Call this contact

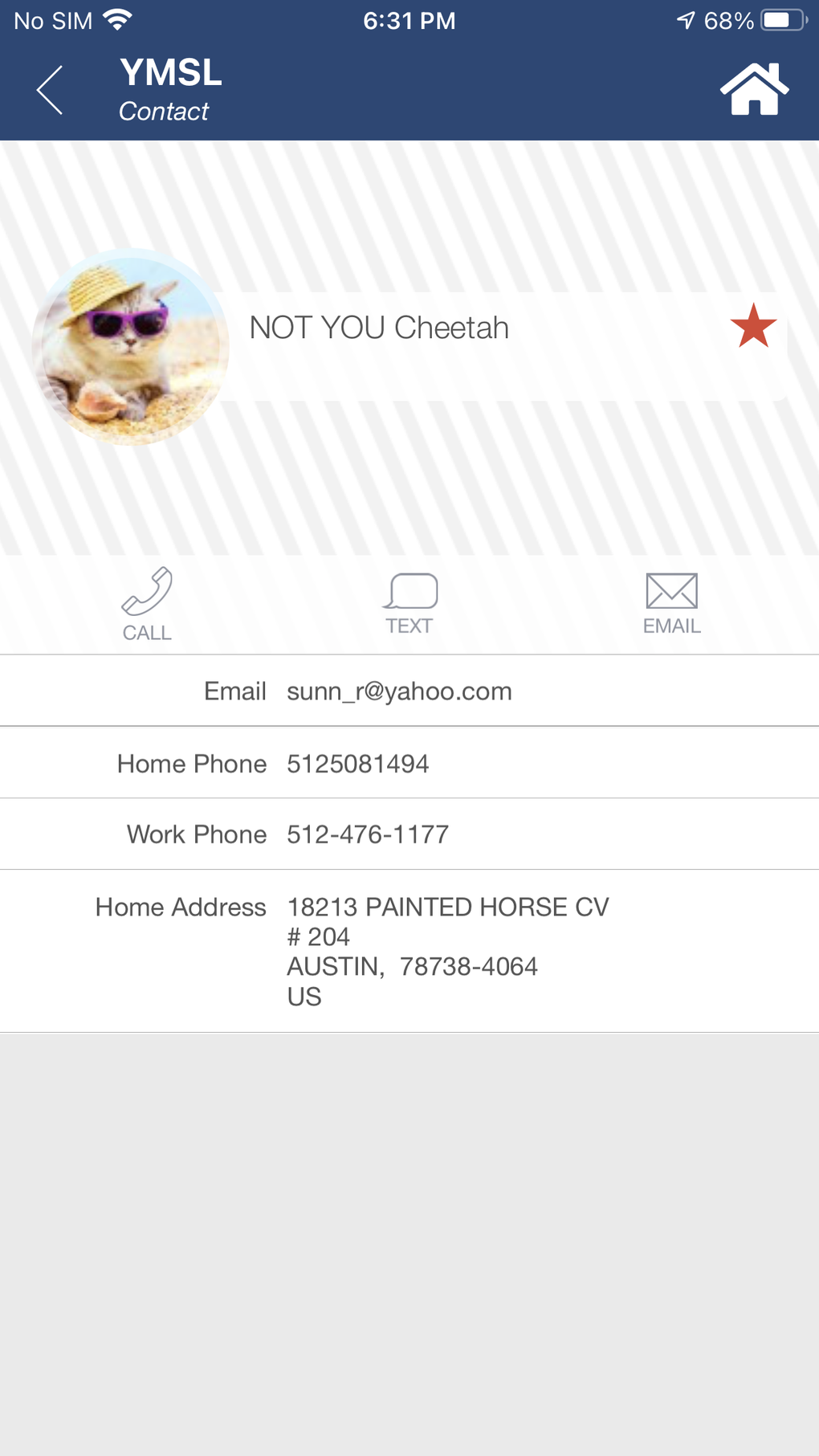[147, 604]
